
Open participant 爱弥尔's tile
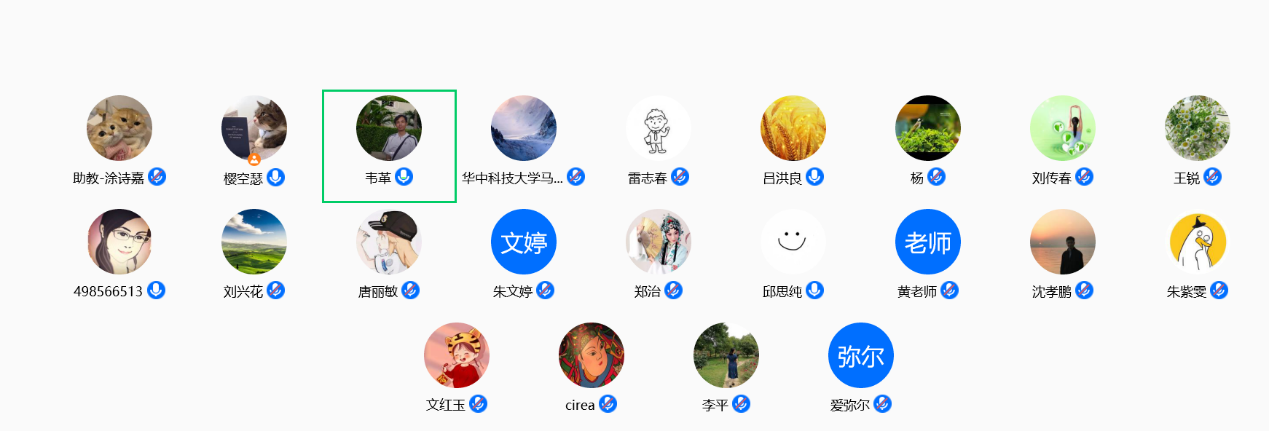(x=860, y=355)
